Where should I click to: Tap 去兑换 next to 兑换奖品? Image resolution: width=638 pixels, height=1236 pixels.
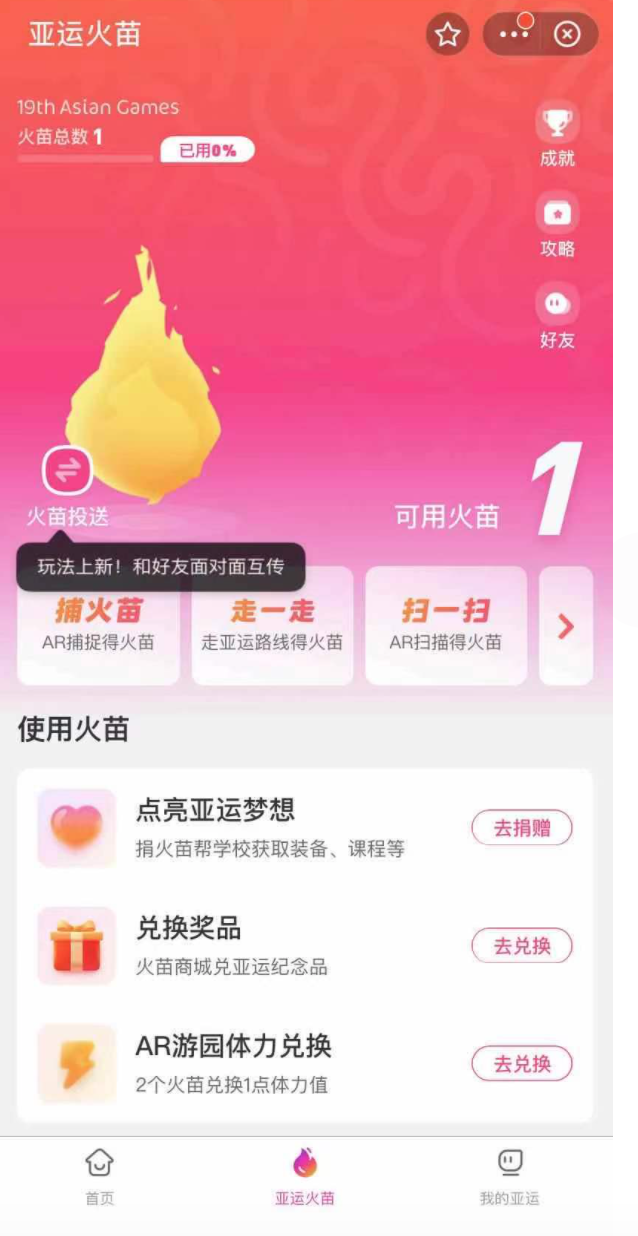522,946
